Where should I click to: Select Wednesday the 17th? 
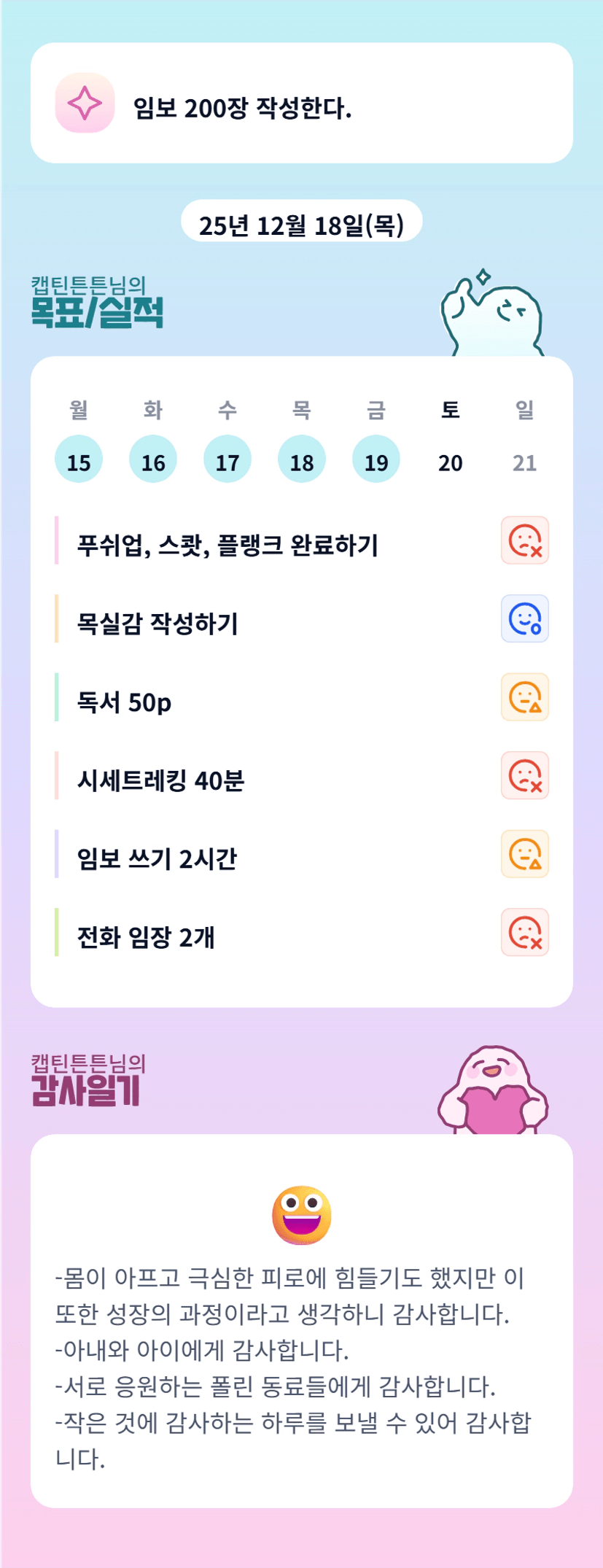pyautogui.click(x=227, y=459)
